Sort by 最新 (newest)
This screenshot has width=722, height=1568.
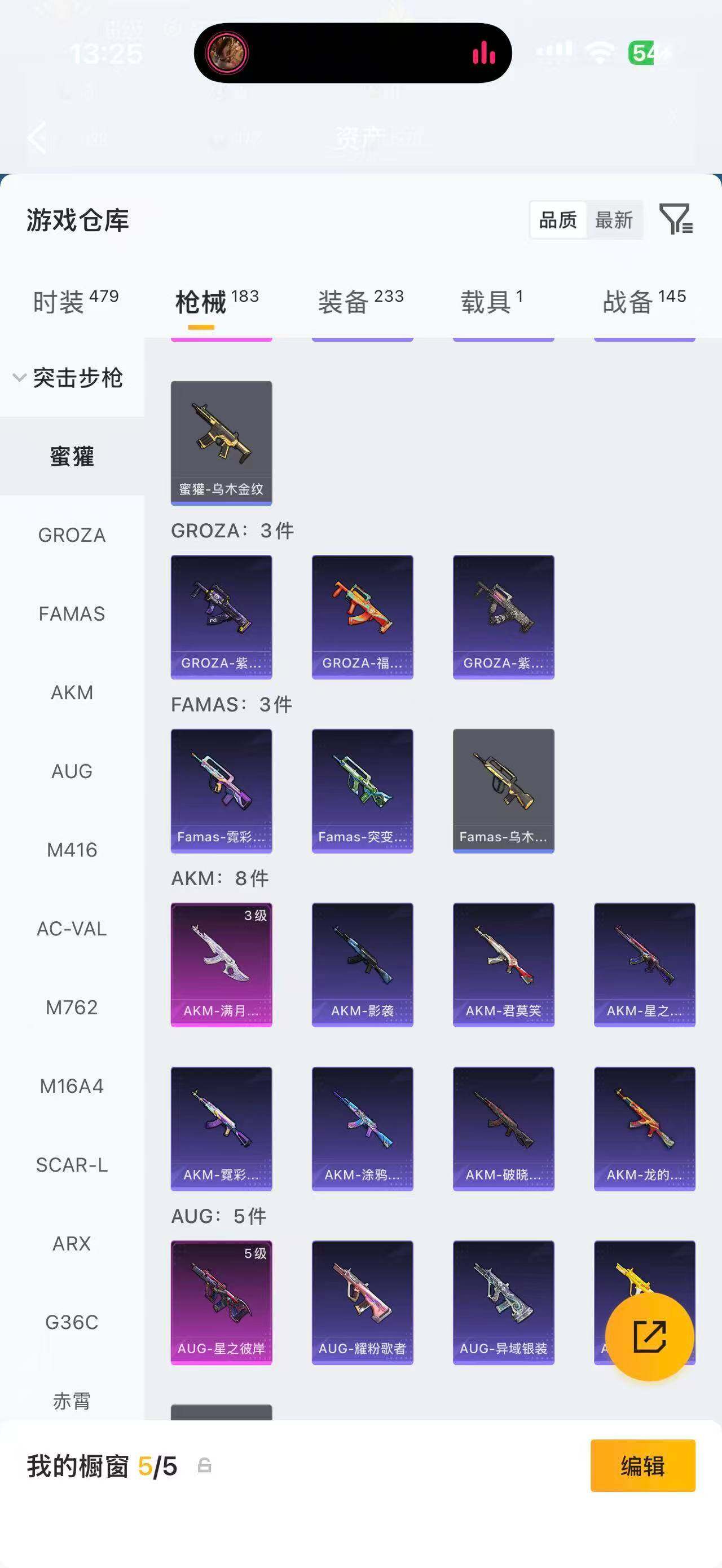[x=614, y=220]
